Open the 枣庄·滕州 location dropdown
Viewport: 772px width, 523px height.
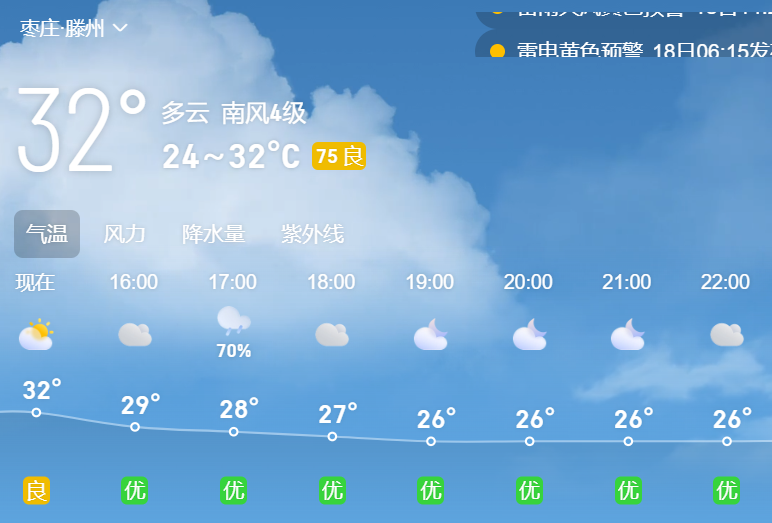point(74,28)
